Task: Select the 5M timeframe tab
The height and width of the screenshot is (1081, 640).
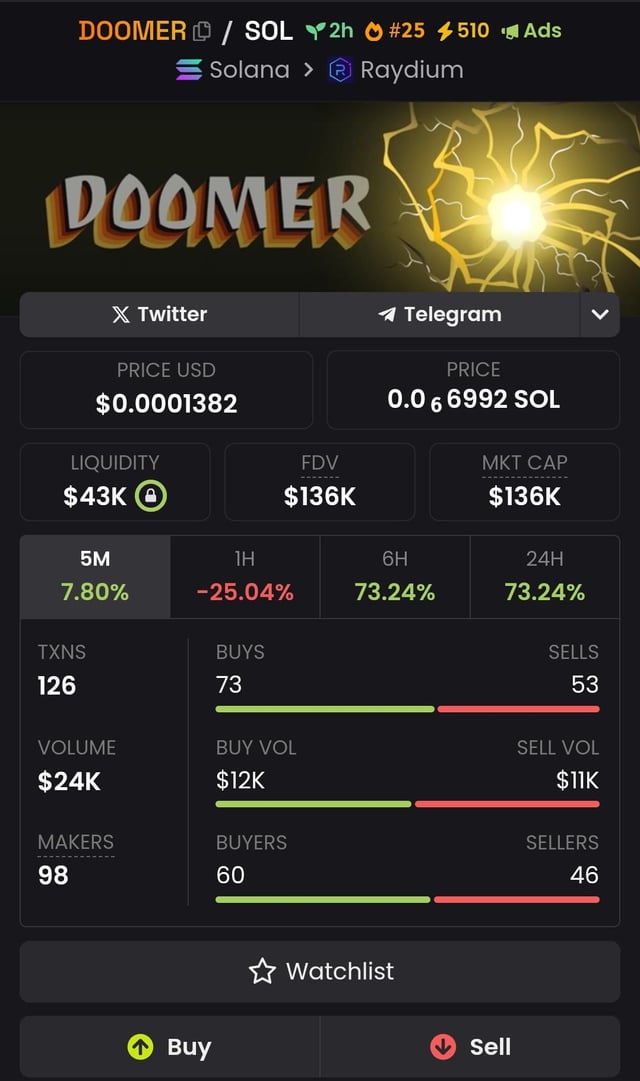Action: pyautogui.click(x=95, y=577)
